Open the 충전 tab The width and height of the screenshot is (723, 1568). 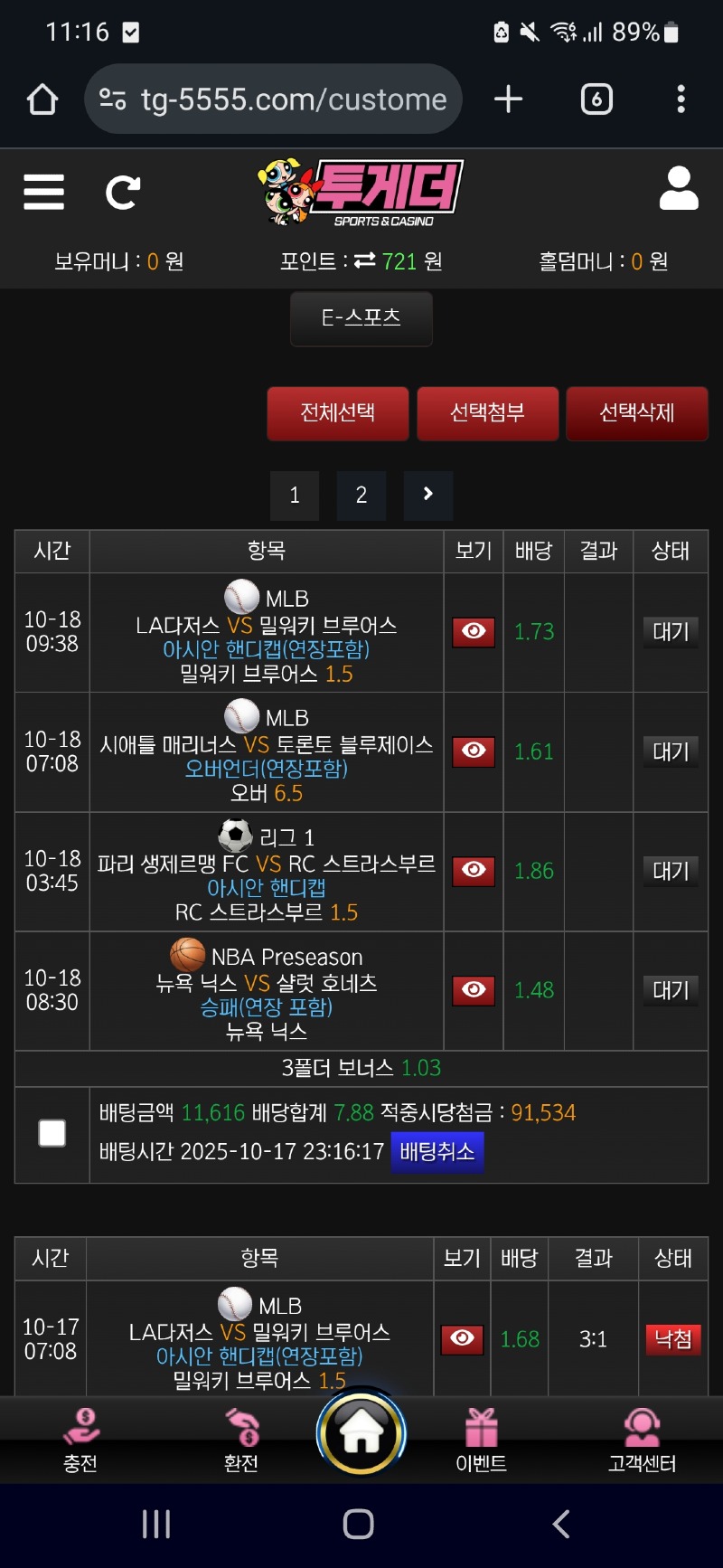[80, 1440]
